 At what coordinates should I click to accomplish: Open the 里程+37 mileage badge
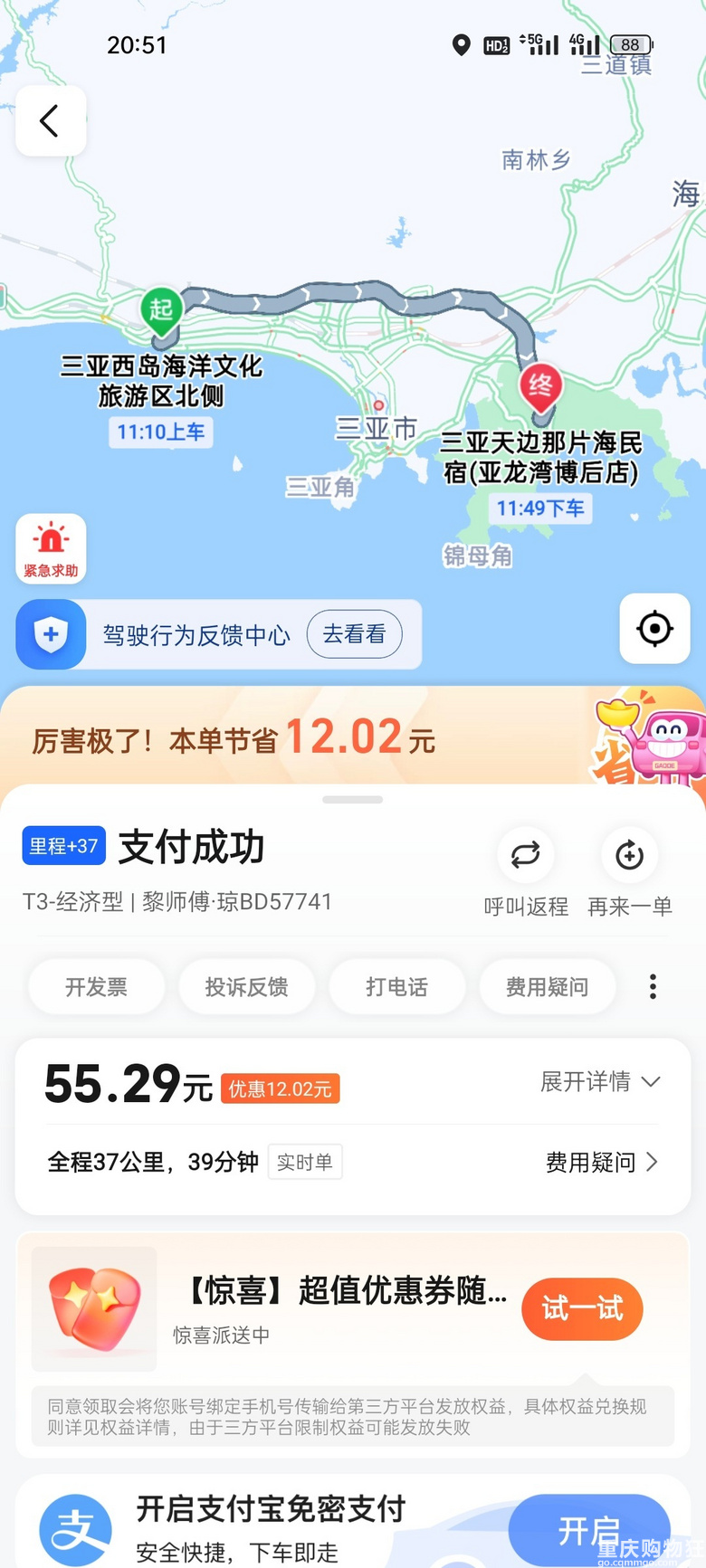click(63, 846)
